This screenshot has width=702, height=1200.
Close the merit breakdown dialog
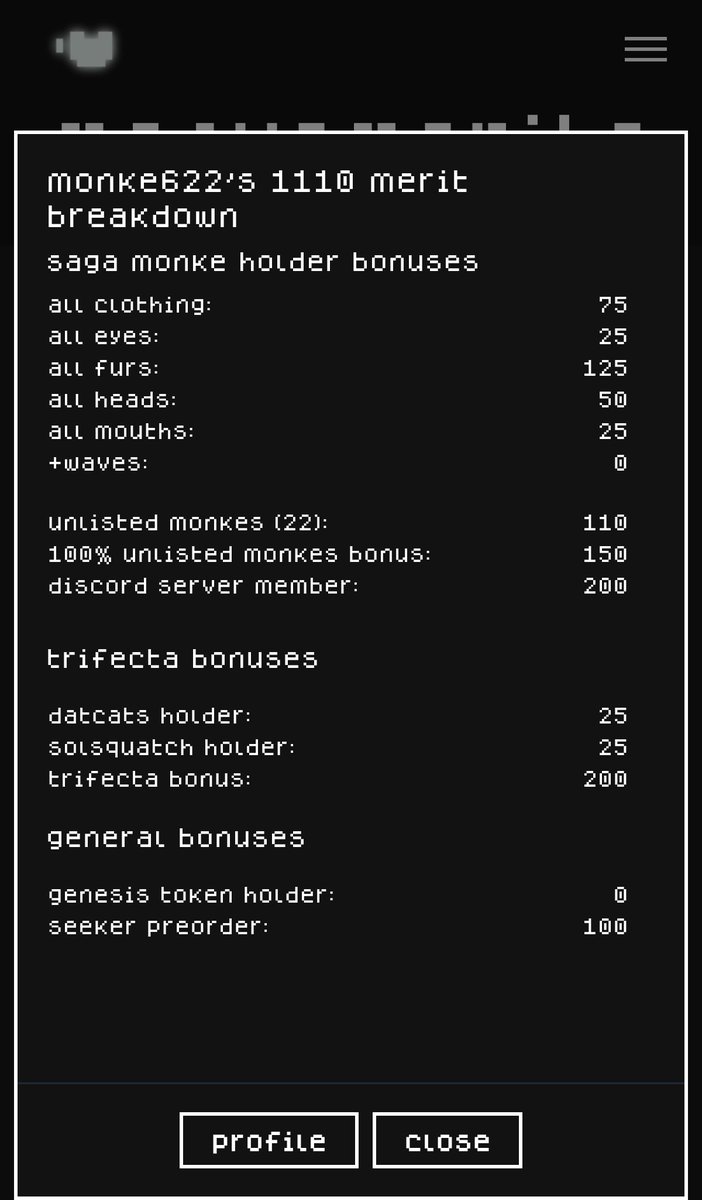447,1140
